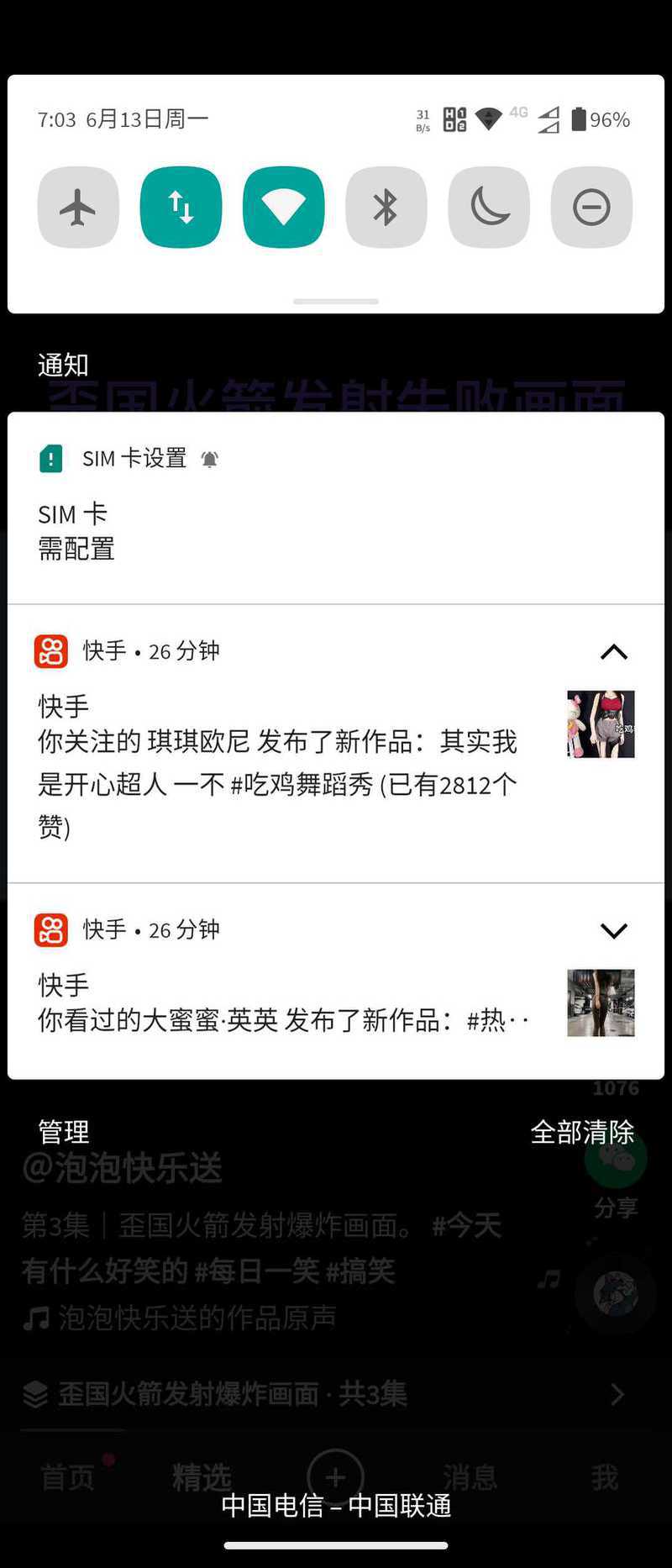672x1568 pixels.
Task: Clear all notifications with 全部清除
Action: (582, 1132)
